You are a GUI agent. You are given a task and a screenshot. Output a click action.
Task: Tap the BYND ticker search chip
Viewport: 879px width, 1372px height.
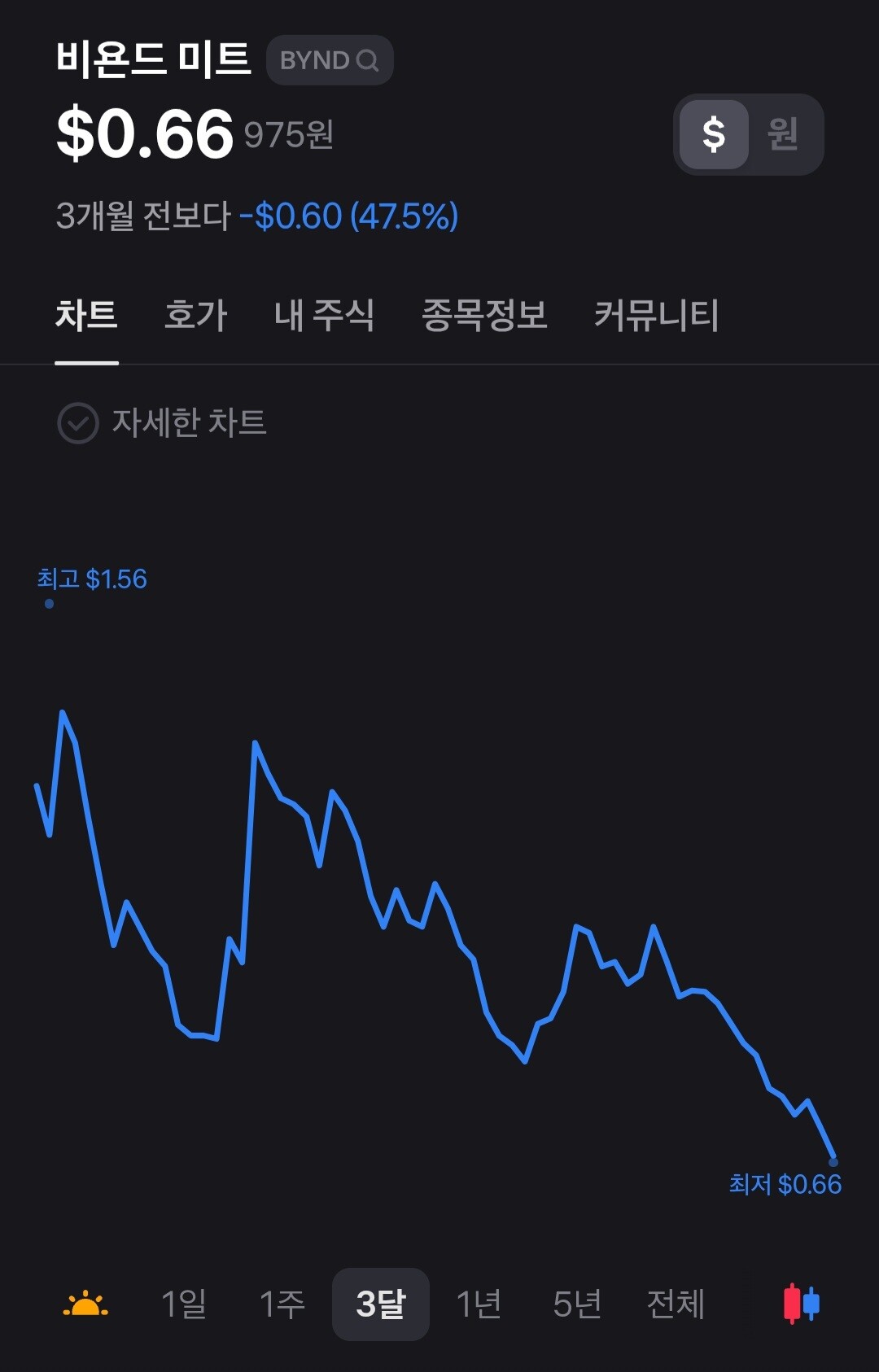point(330,60)
